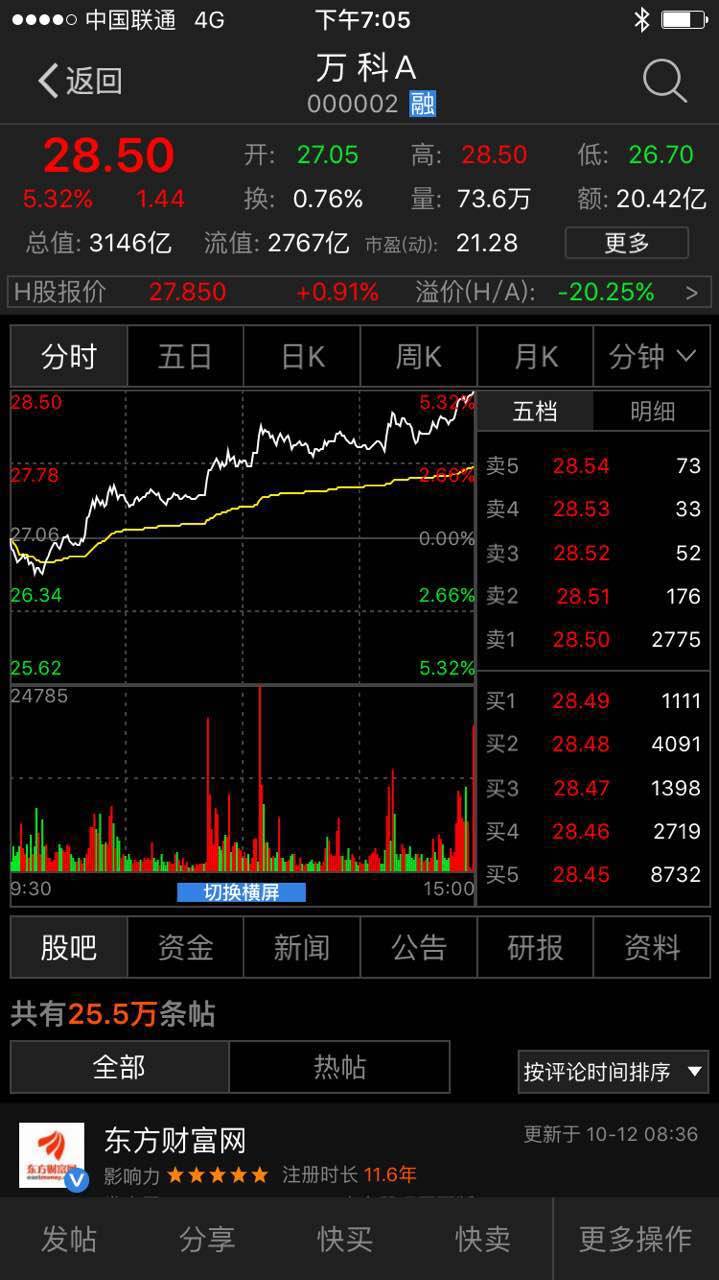The height and width of the screenshot is (1280, 719).
Task: Open 更多操作 menu
Action: [636, 1239]
